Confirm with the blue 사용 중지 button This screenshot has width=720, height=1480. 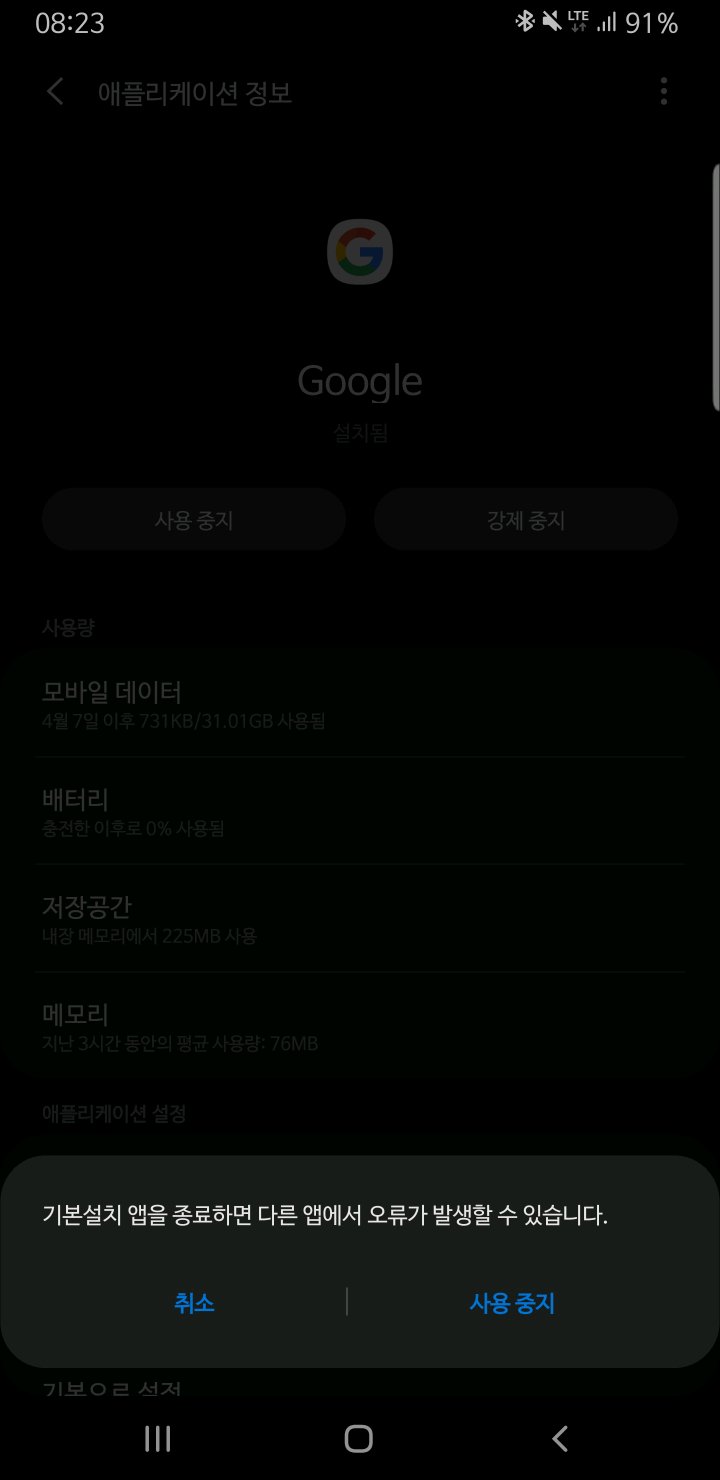click(512, 1303)
